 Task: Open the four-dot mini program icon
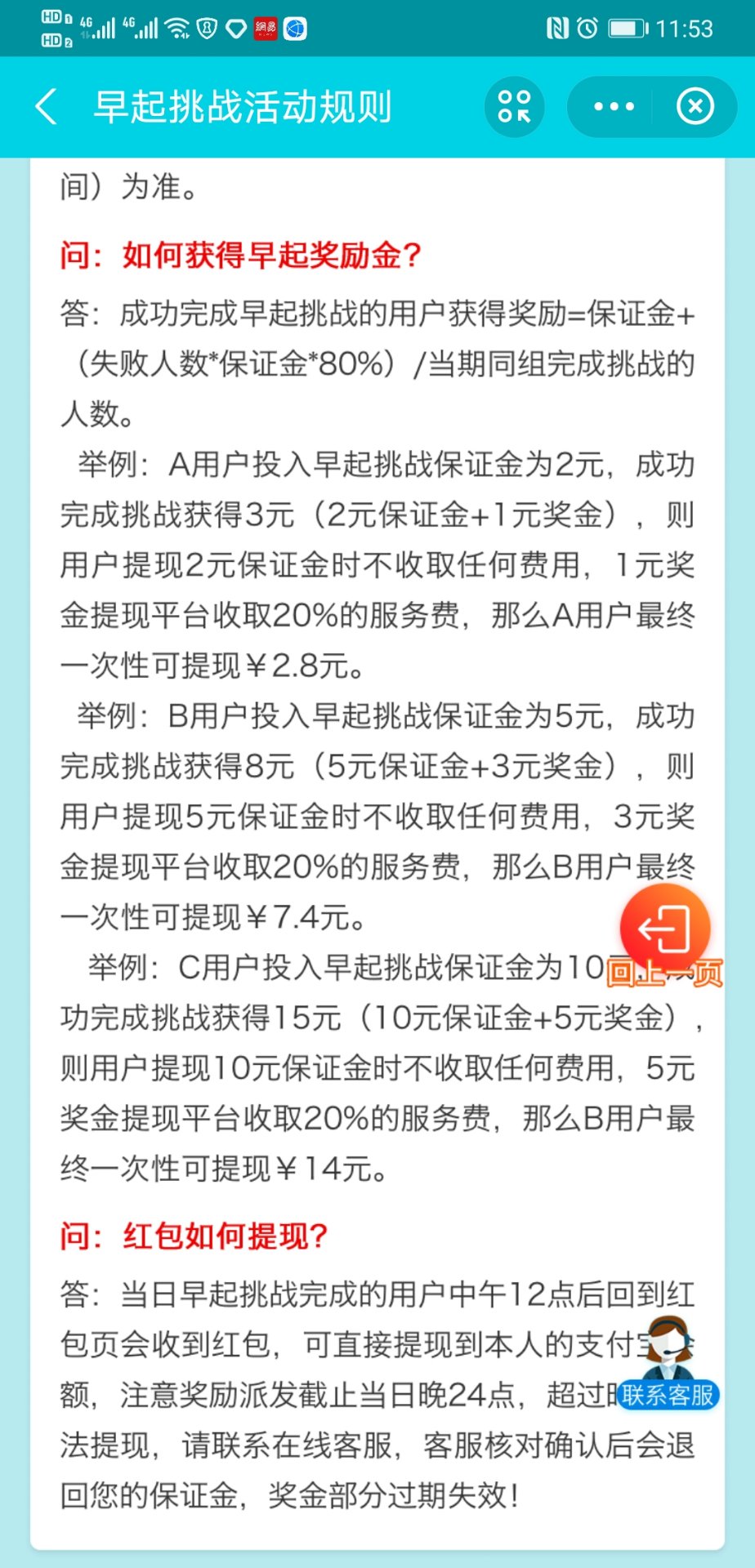coord(515,107)
